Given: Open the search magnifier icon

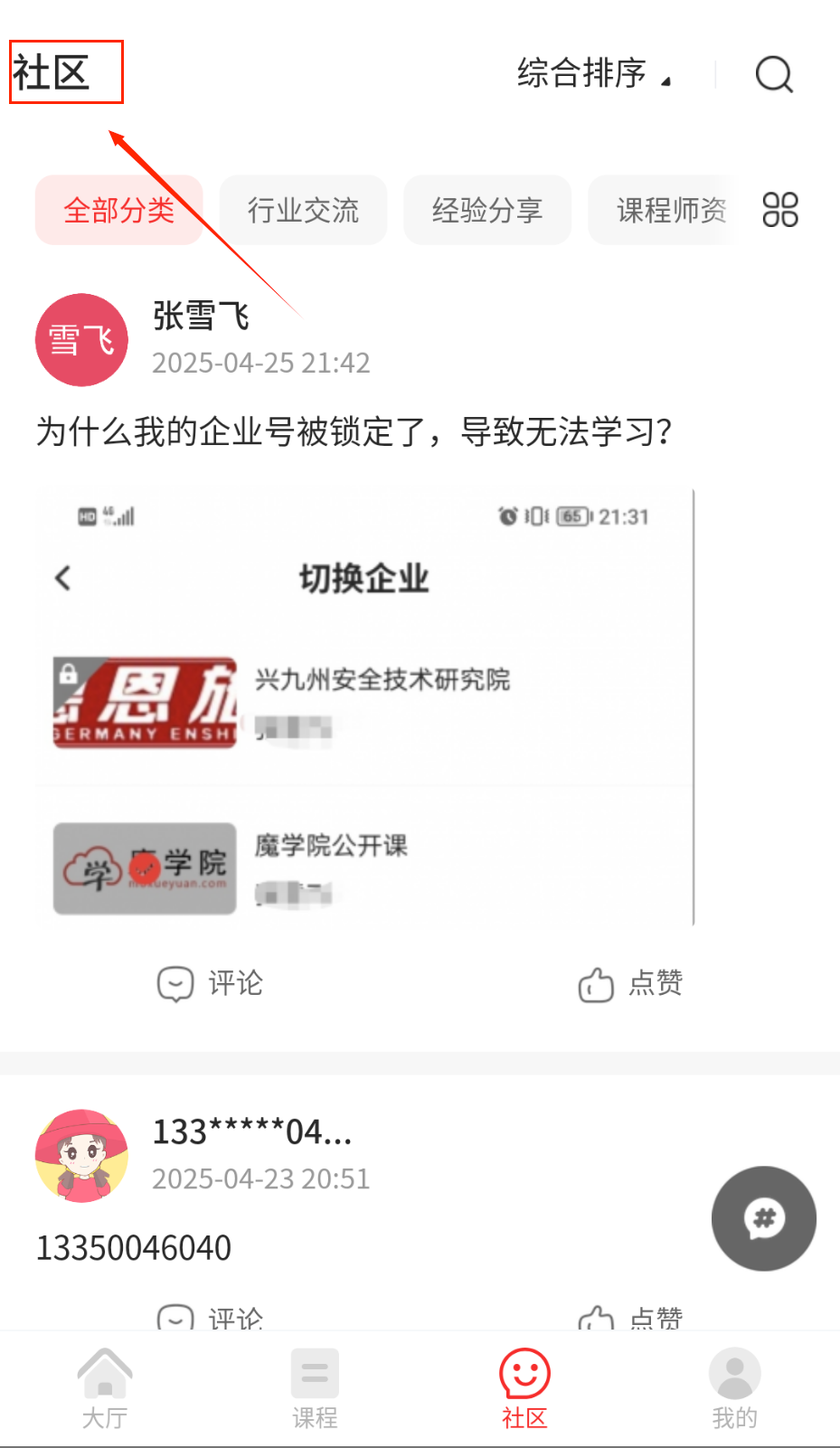Looking at the screenshot, I should tap(774, 74).
